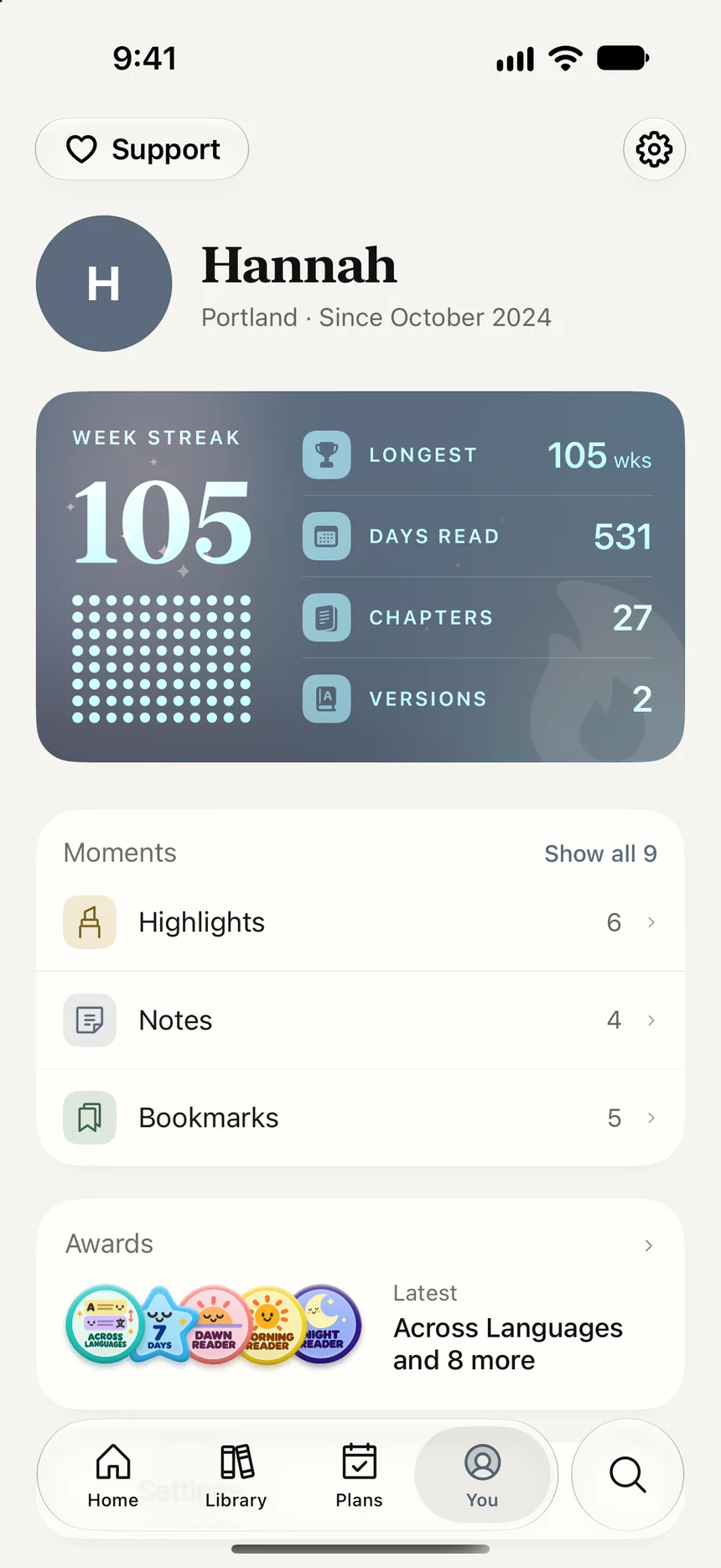Open the week streak card

tap(360, 577)
